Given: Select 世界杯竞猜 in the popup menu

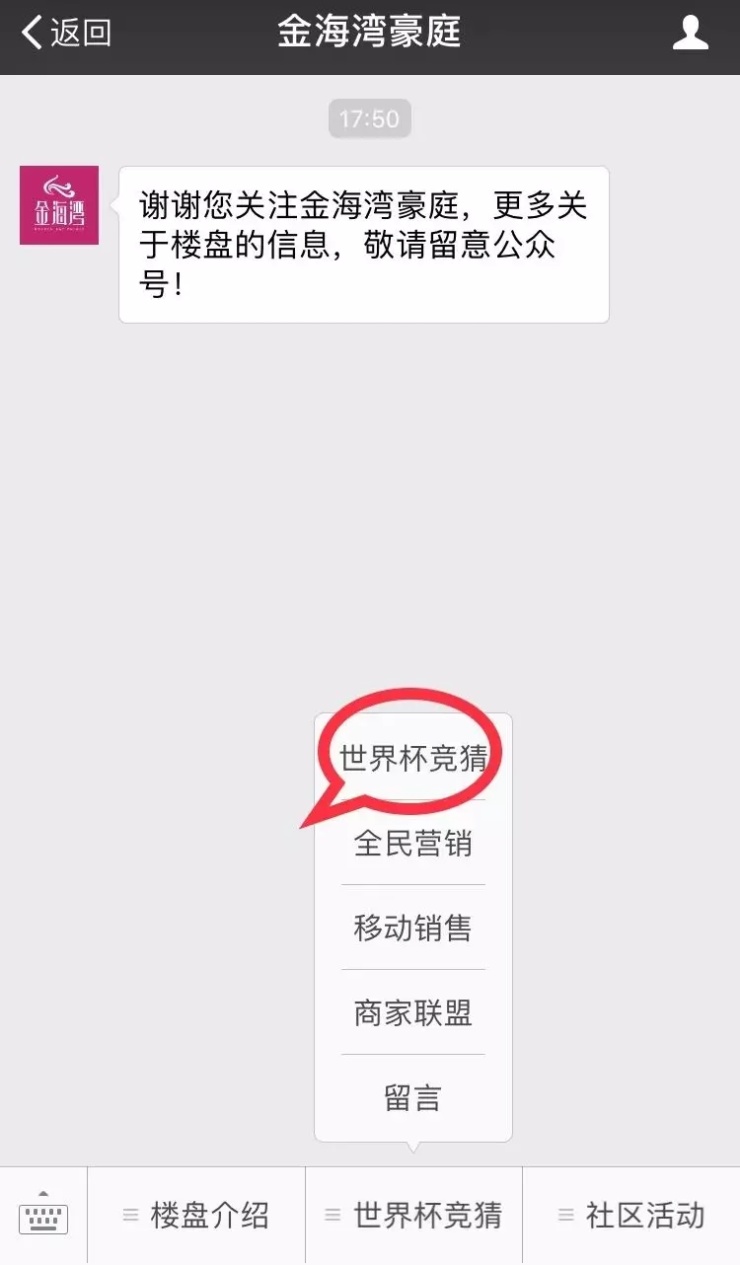Looking at the screenshot, I should (x=413, y=759).
